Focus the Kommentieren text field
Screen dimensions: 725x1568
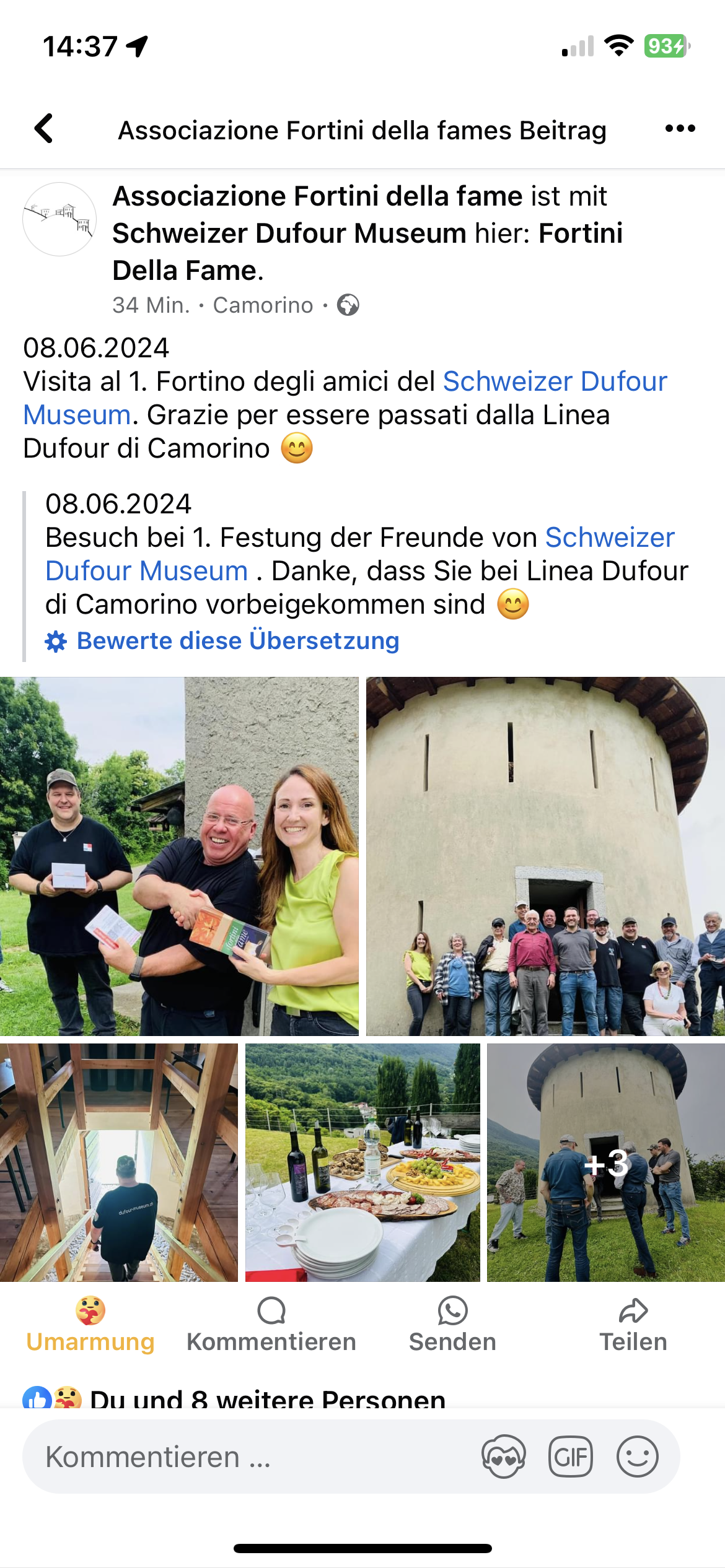click(x=248, y=1457)
